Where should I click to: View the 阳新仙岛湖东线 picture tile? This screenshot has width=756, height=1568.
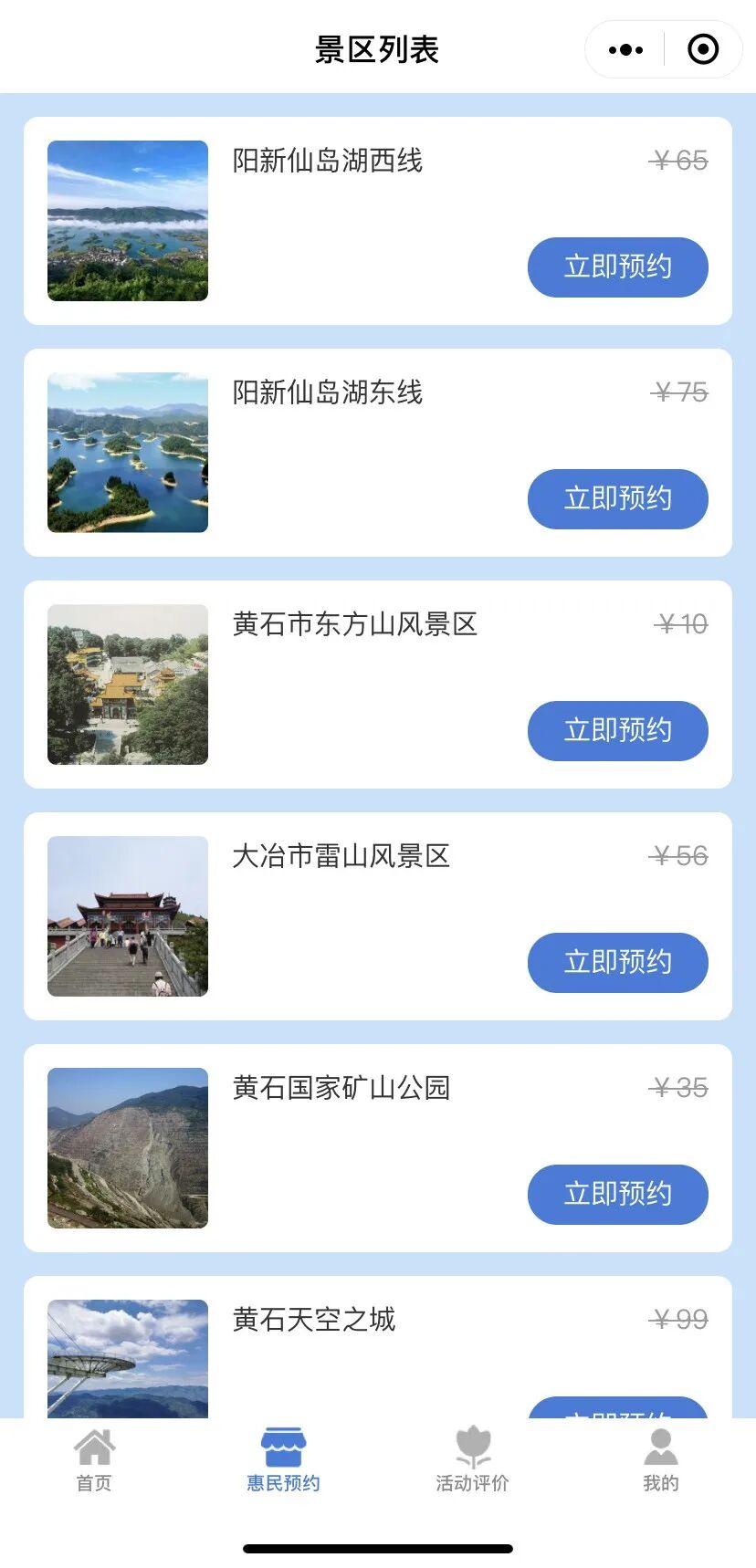click(128, 453)
